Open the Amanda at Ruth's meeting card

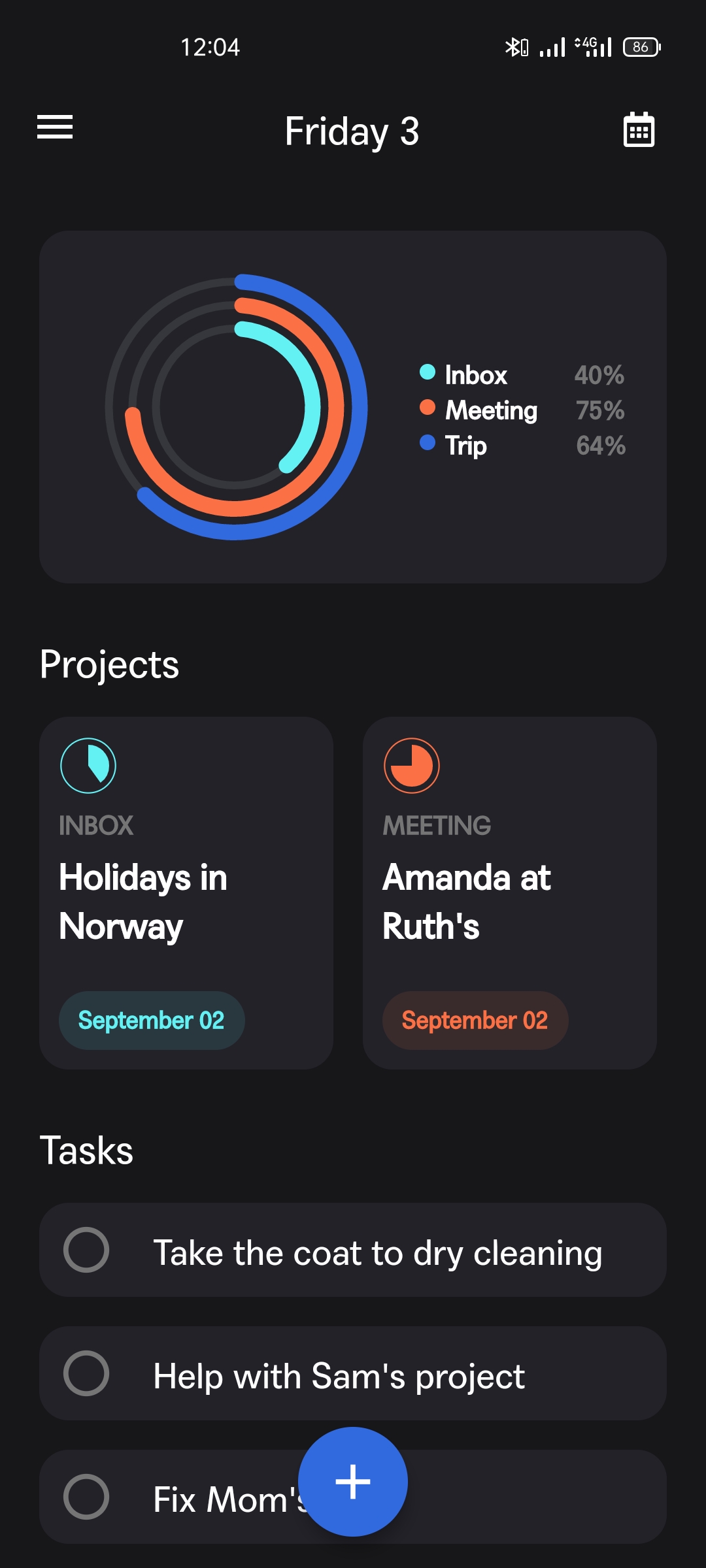510,892
